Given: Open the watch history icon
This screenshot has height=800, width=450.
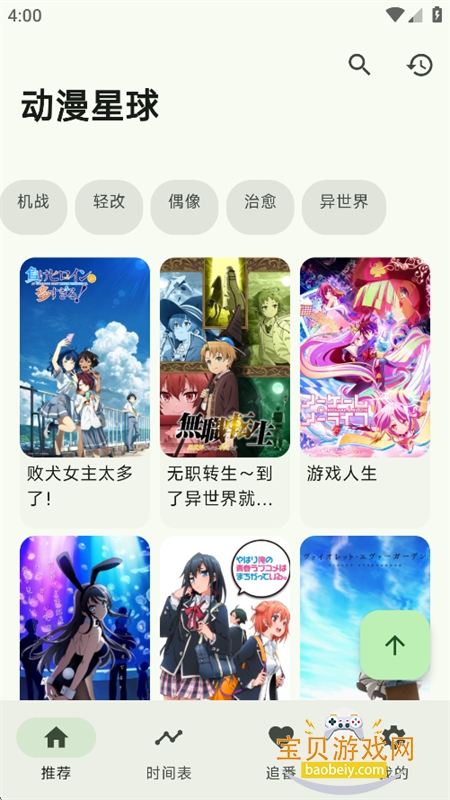Looking at the screenshot, I should point(420,65).
